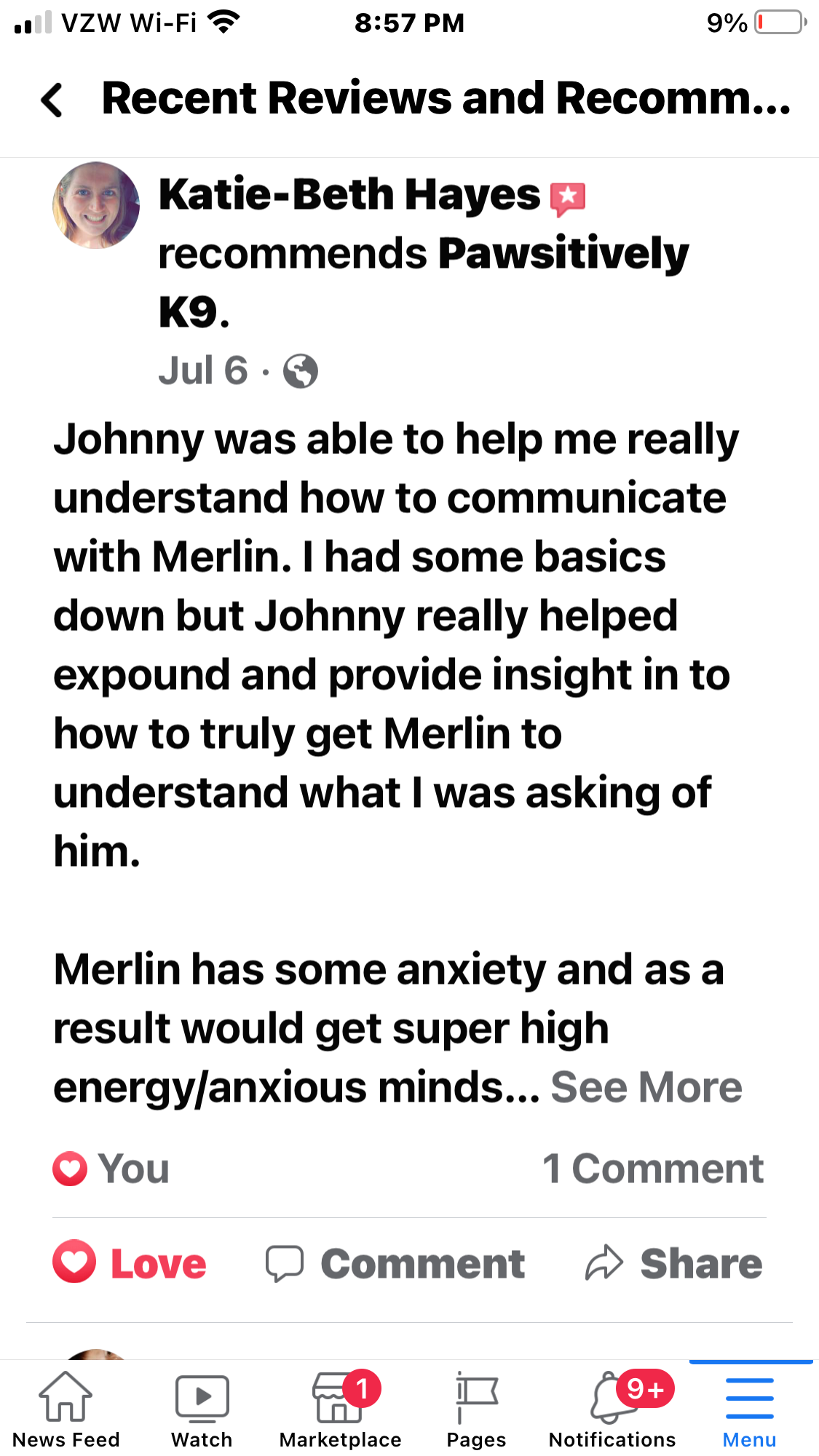Open the Marketplace tab
Image resolution: width=819 pixels, height=1456 pixels.
[340, 1409]
